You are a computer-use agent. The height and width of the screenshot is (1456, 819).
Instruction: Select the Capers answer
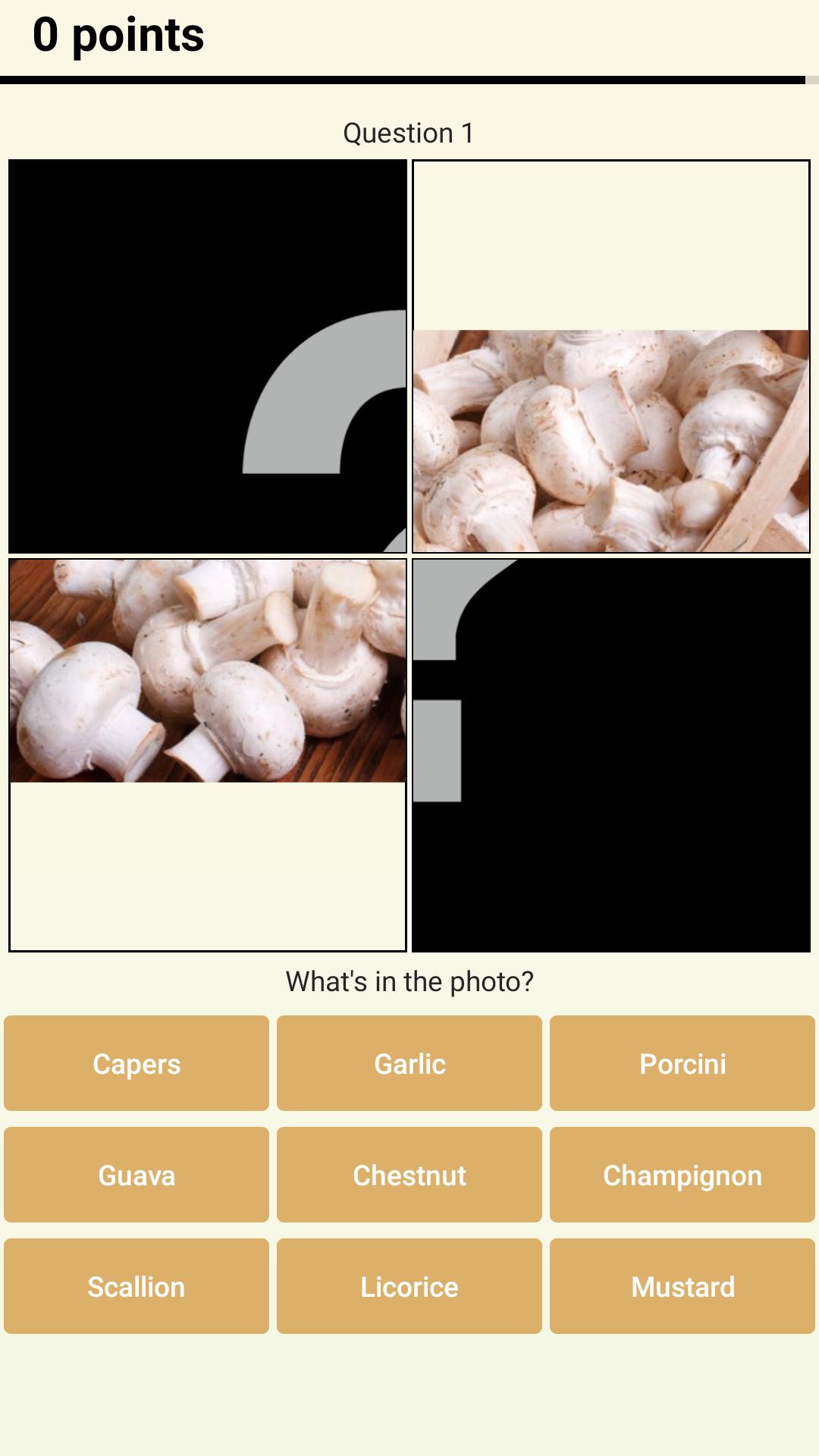(x=136, y=1063)
